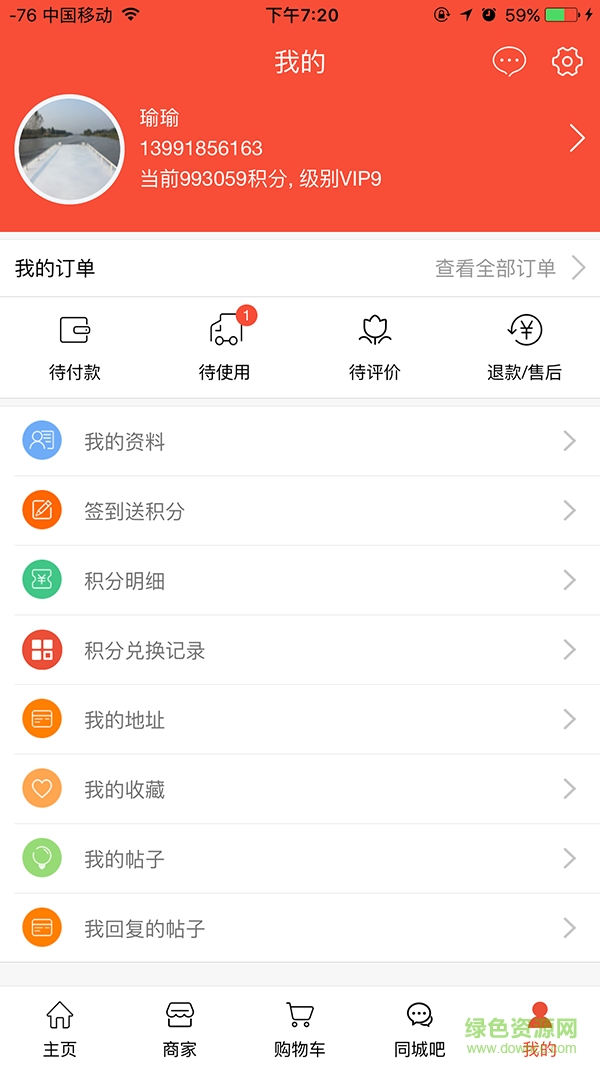Open 积分明细 points details
This screenshot has width=600, height=1067.
pos(300,580)
